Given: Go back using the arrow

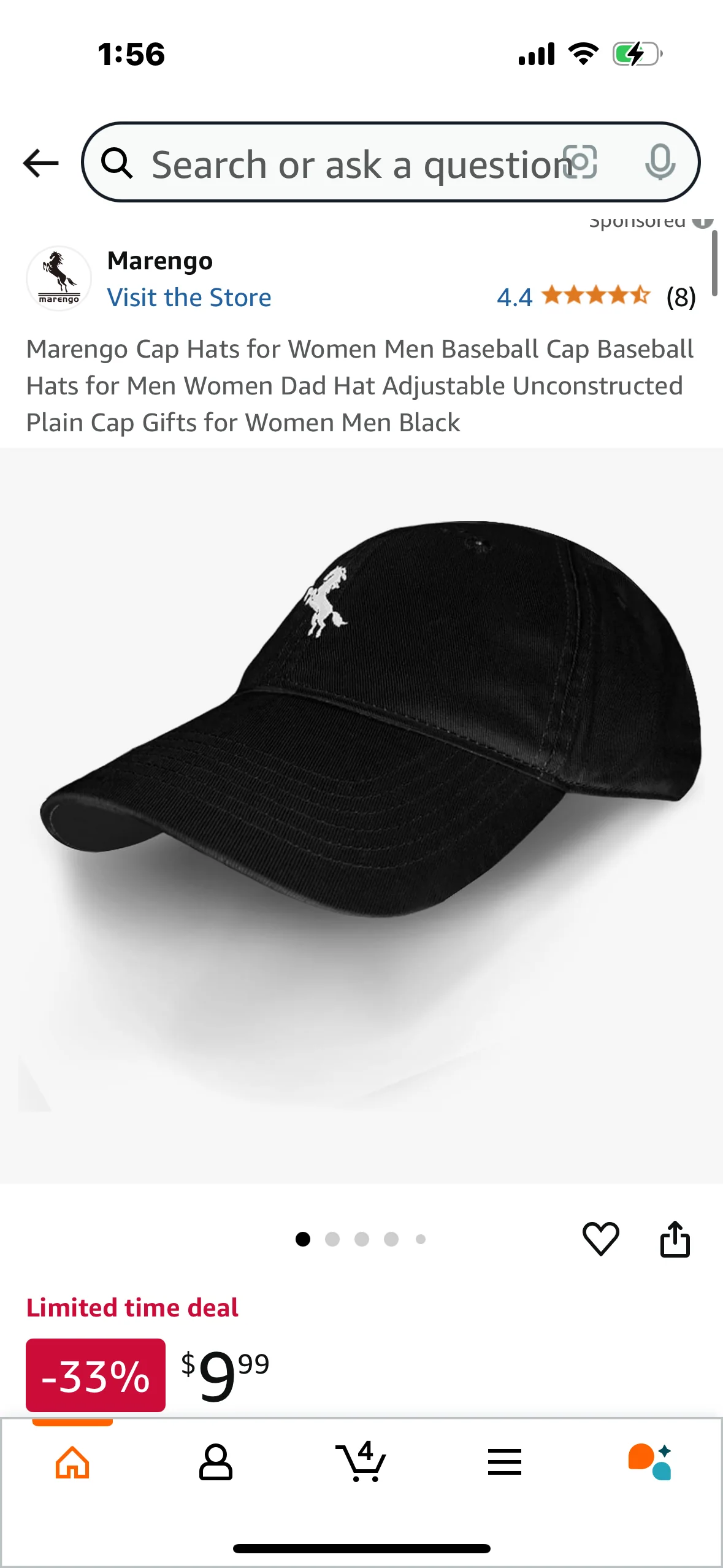Looking at the screenshot, I should click(40, 163).
